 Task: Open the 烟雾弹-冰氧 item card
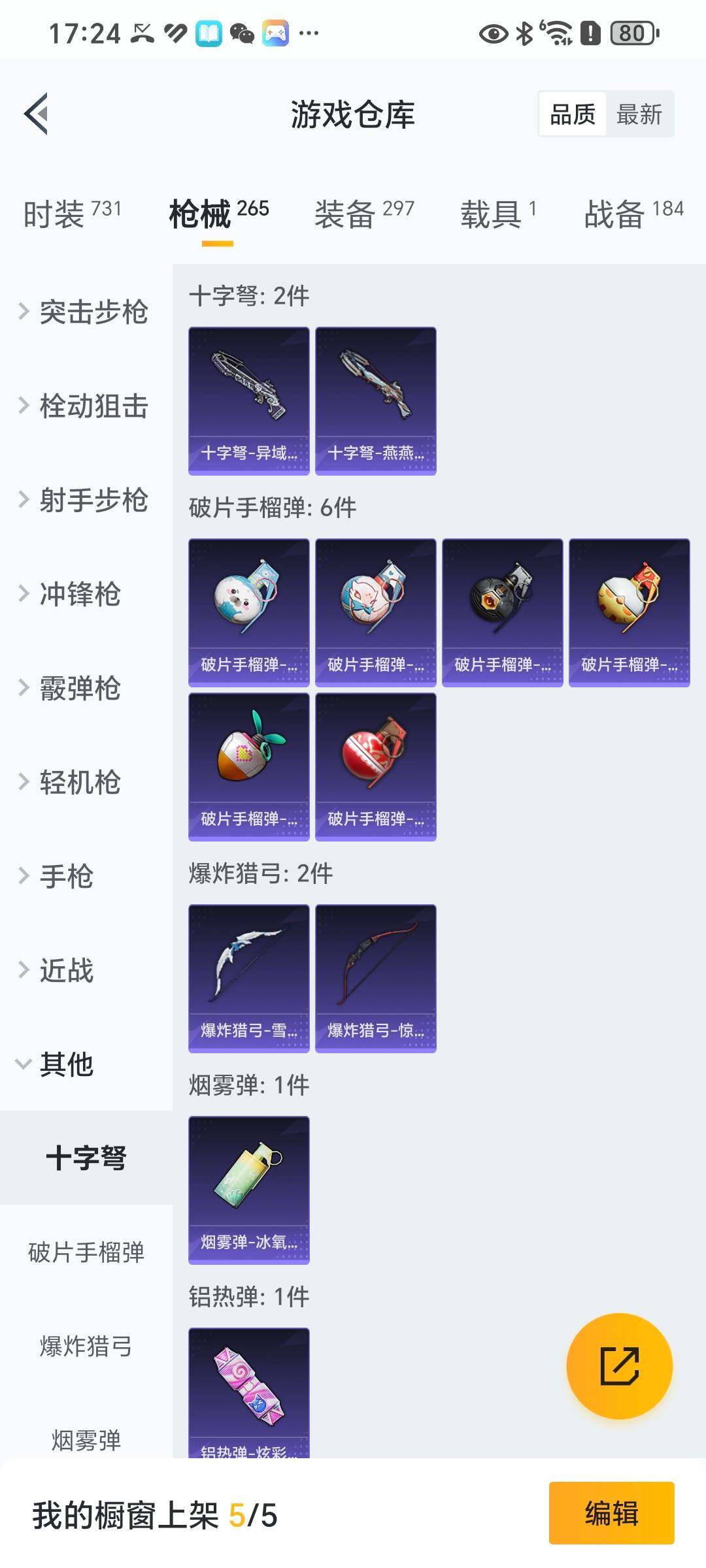click(x=248, y=1190)
